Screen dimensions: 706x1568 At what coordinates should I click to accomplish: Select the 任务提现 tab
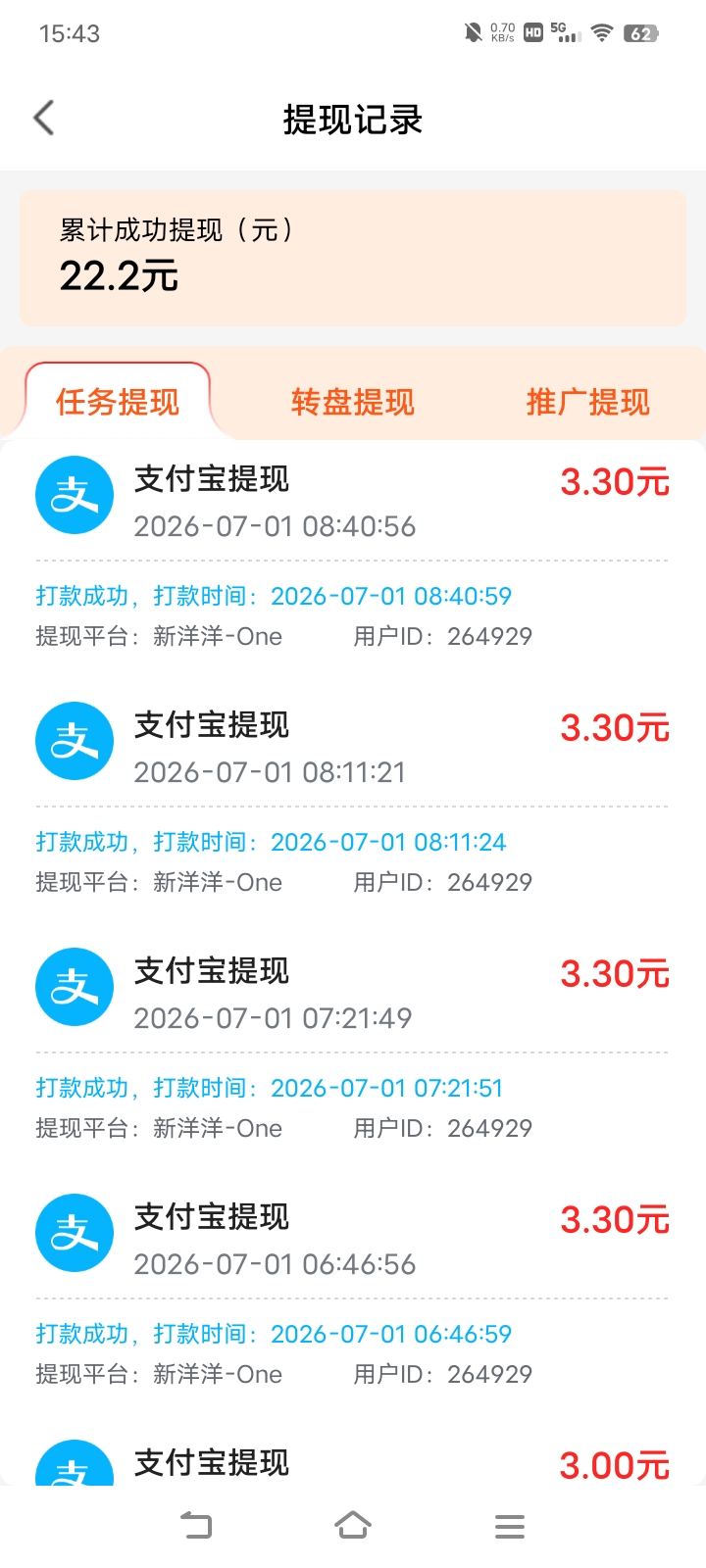pos(118,402)
